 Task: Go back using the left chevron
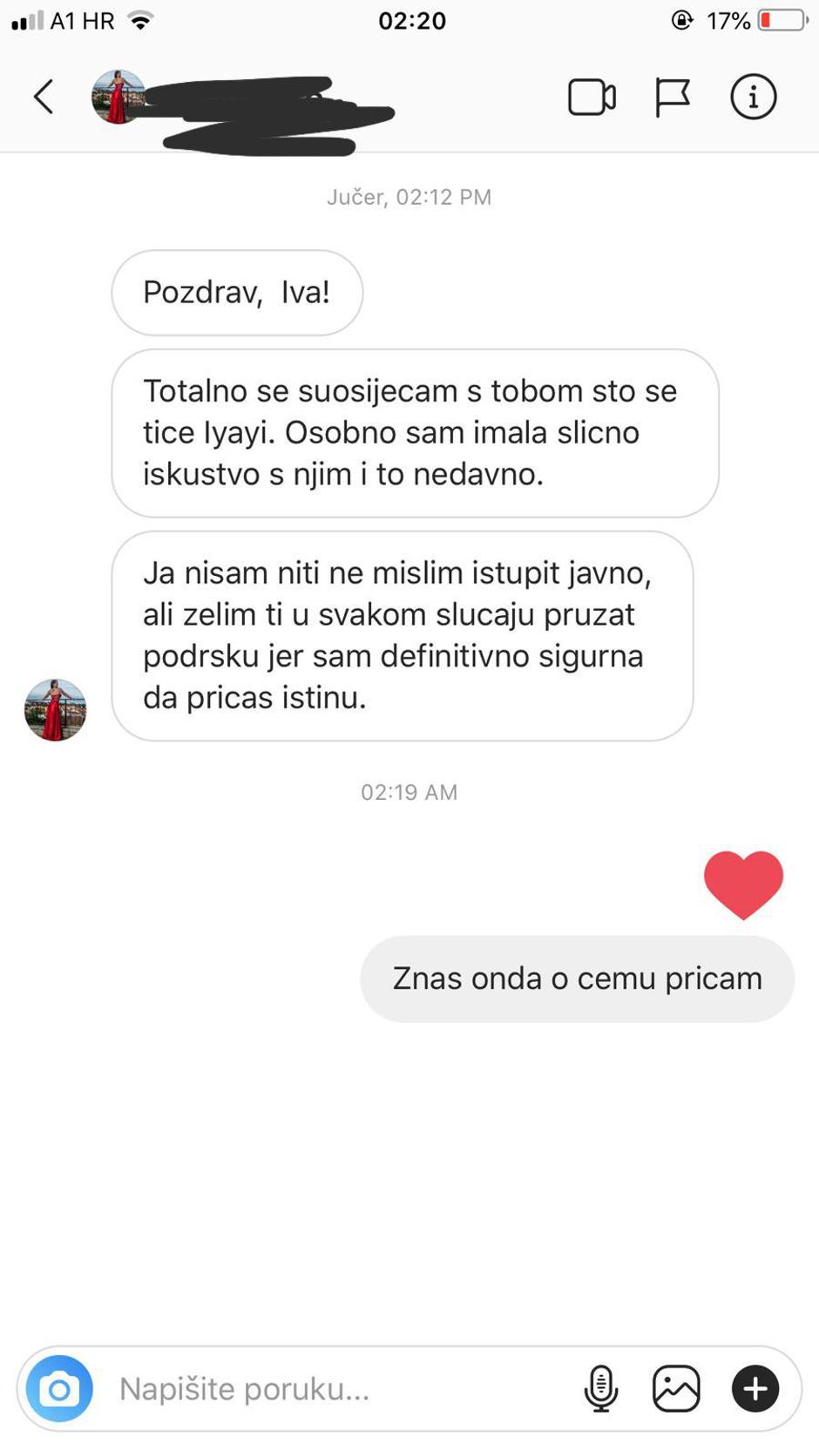point(44,97)
